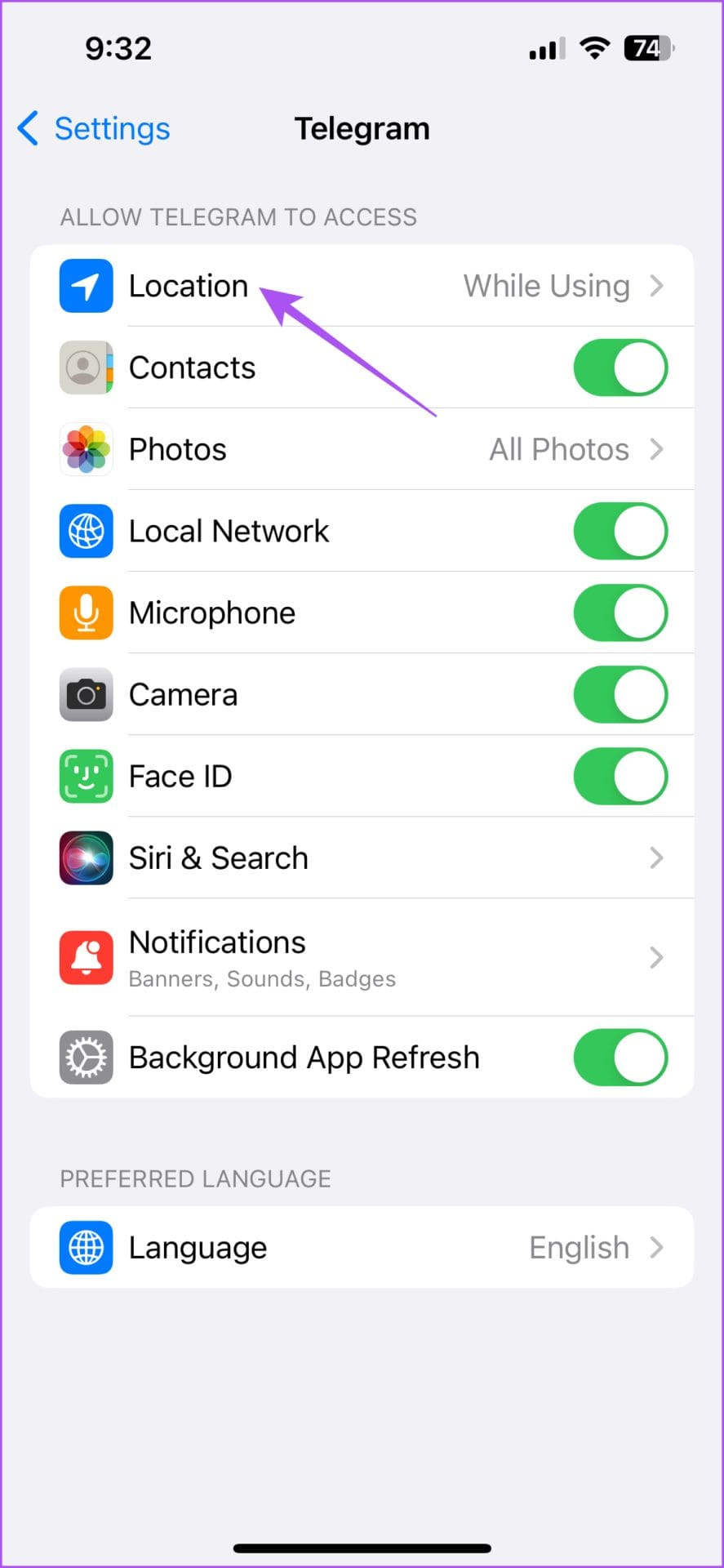The image size is (724, 1568).
Task: Disable Contacts access for Telegram
Action: [620, 367]
